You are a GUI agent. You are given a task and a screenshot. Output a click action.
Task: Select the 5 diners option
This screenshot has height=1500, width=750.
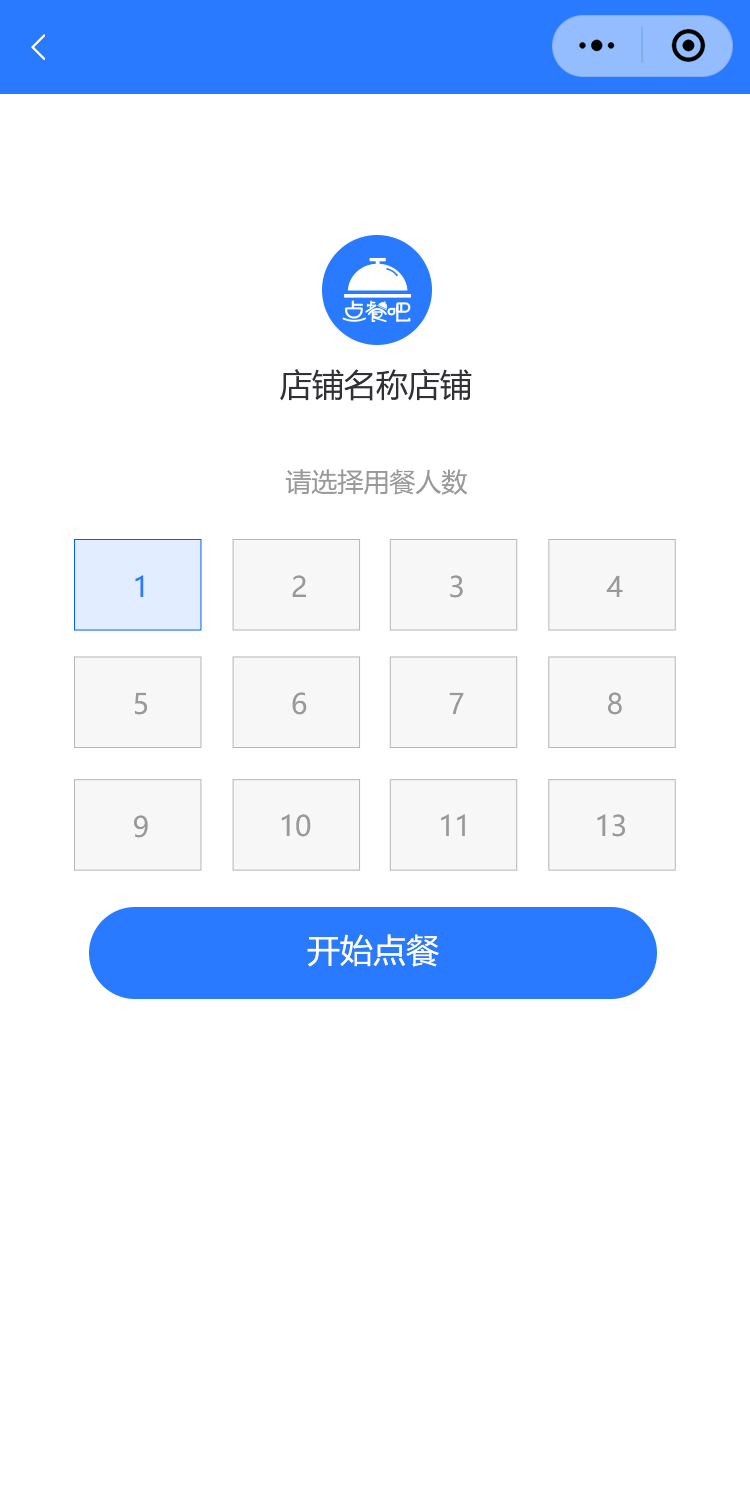pos(138,702)
